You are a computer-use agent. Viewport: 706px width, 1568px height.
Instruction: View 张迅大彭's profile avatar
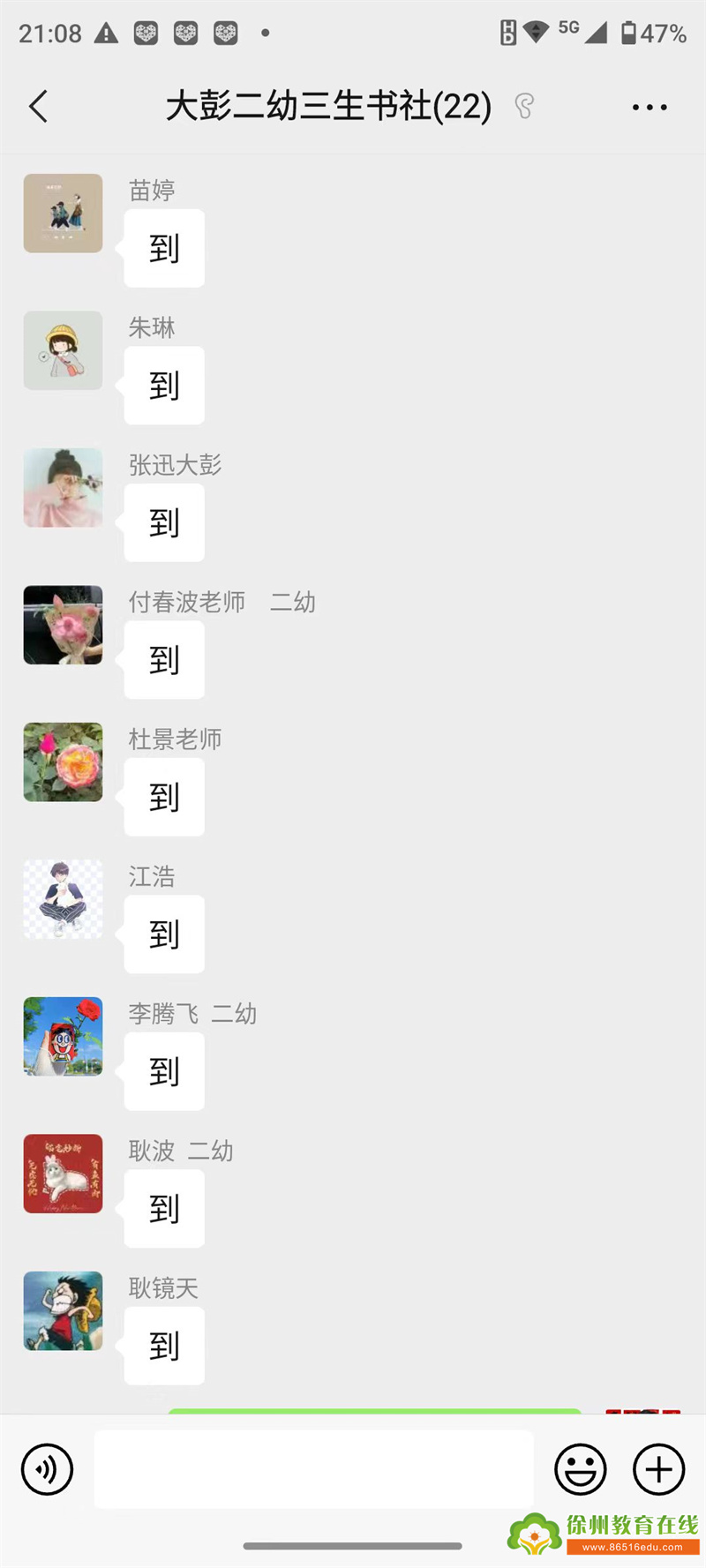coord(63,488)
